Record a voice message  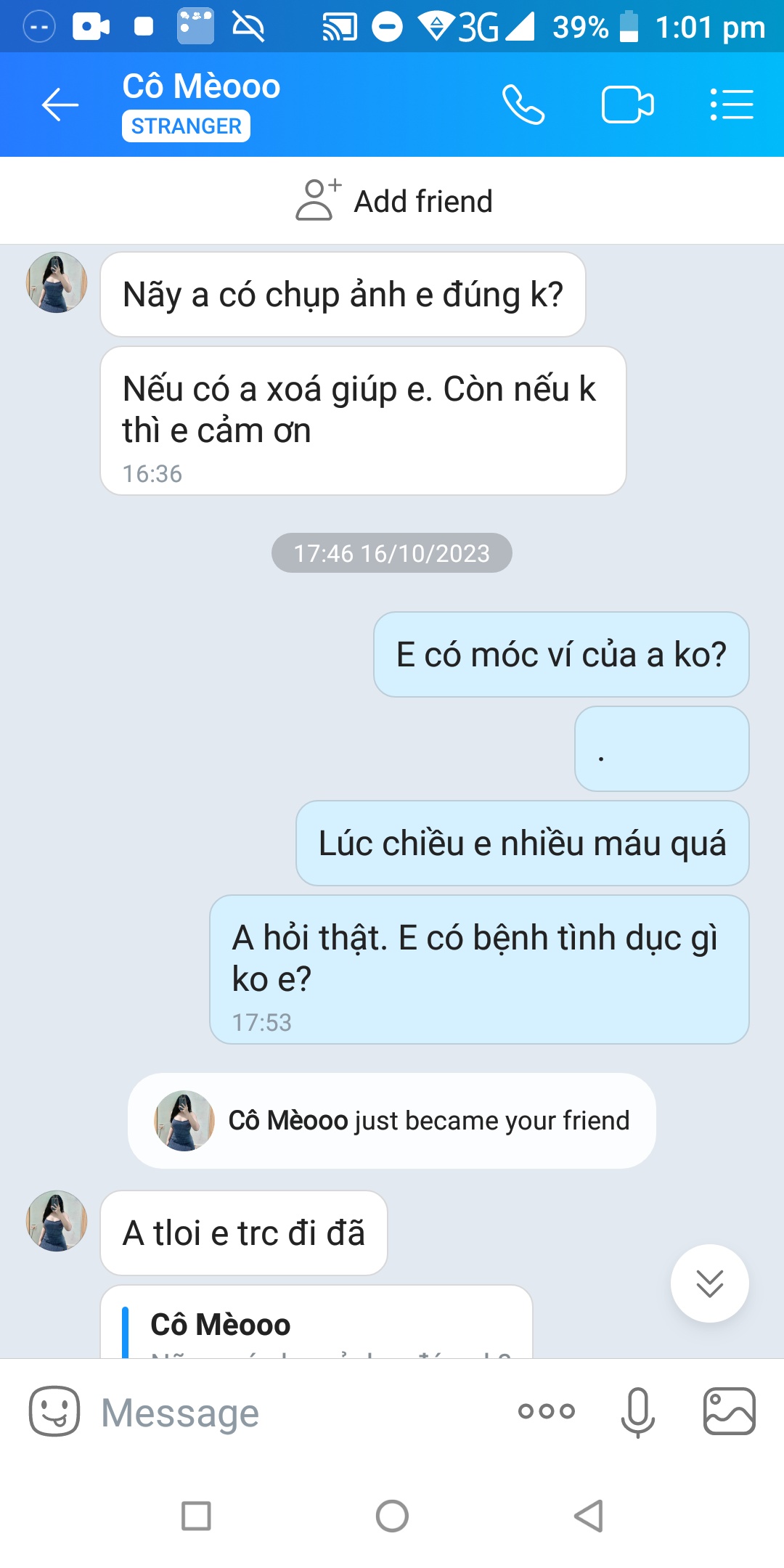coord(637,1412)
